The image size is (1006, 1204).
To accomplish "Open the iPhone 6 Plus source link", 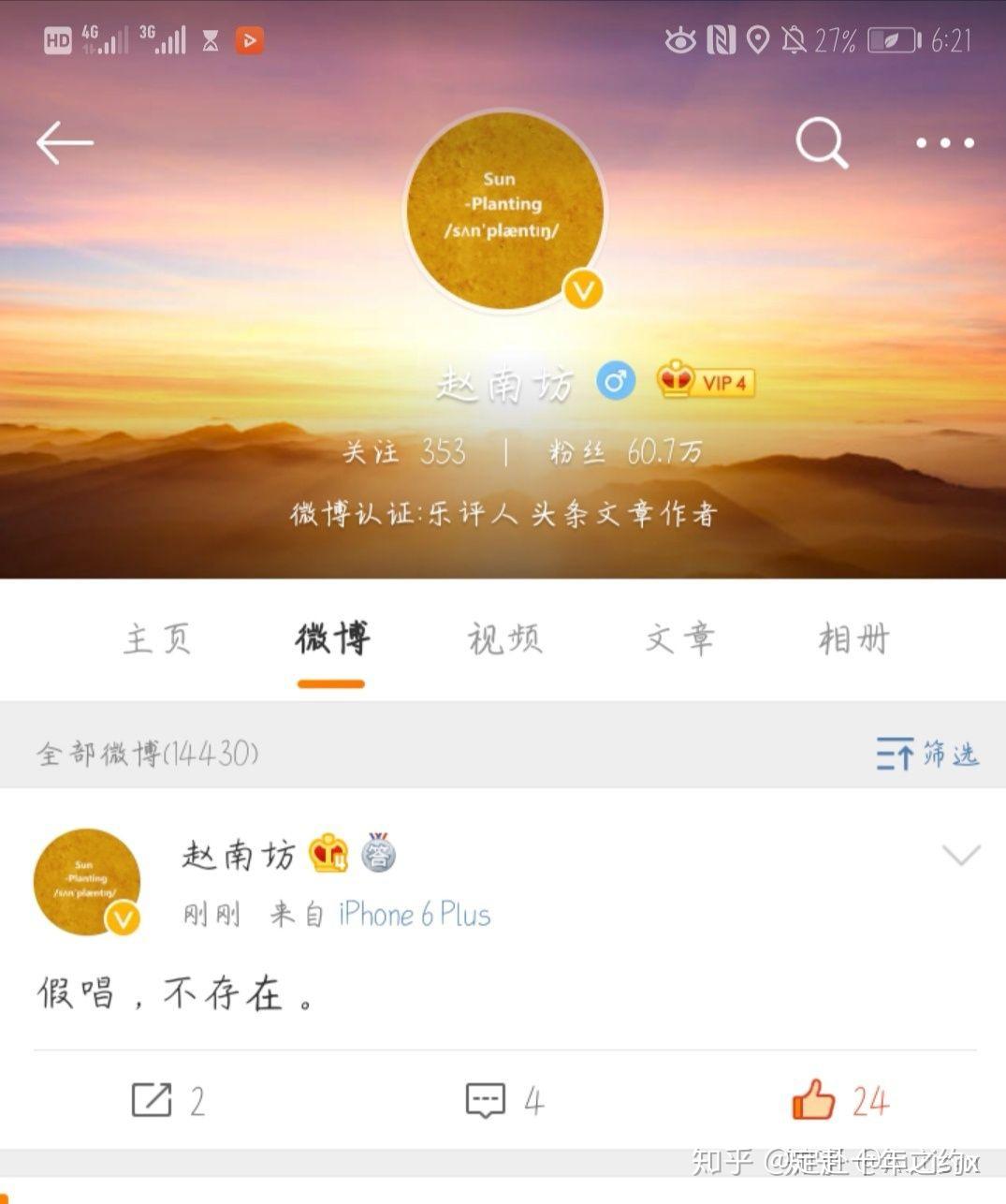I will [x=413, y=915].
